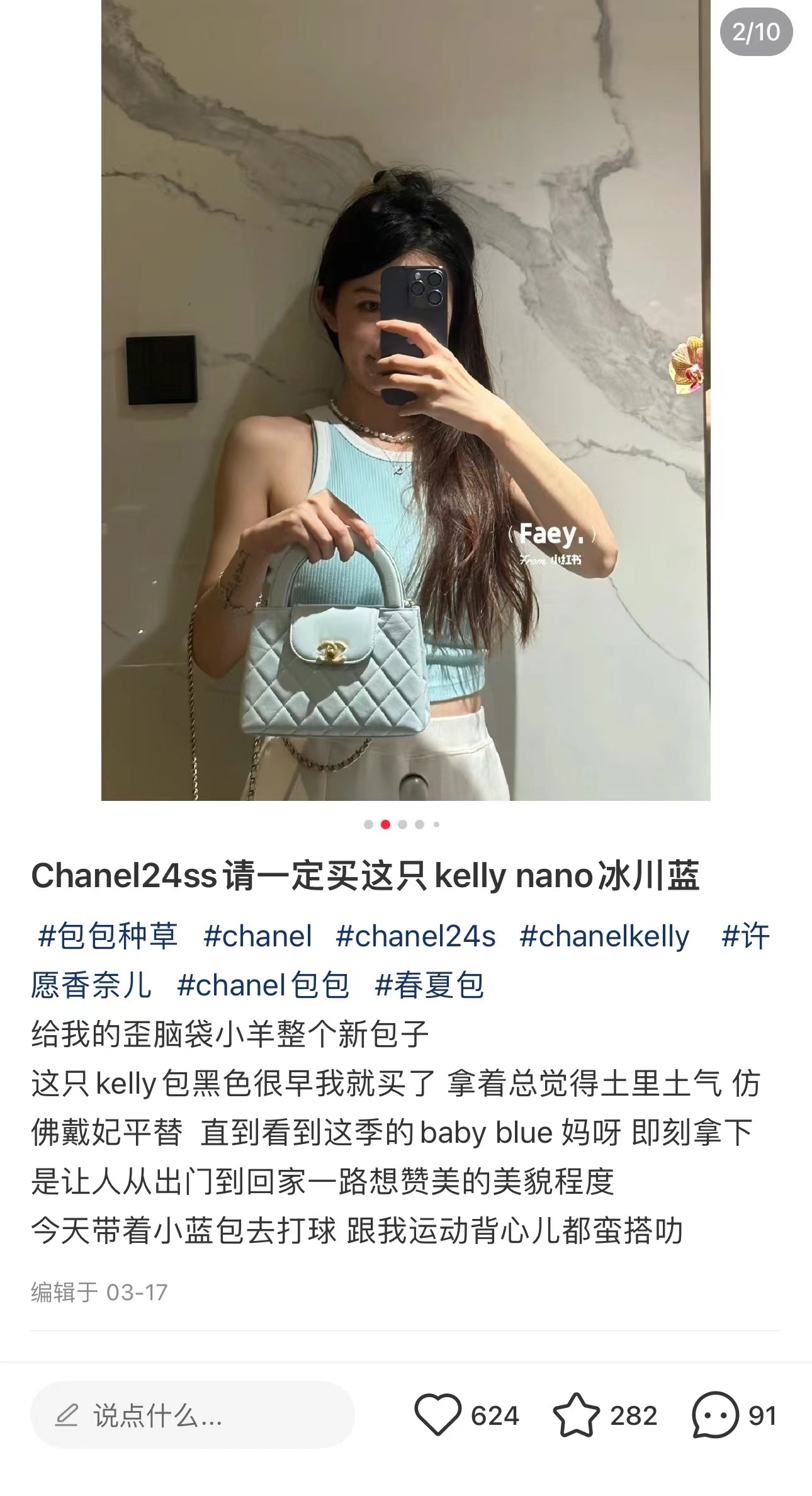Open the #春夏包 hashtag
Screen dimensions: 812x1496
click(429, 985)
